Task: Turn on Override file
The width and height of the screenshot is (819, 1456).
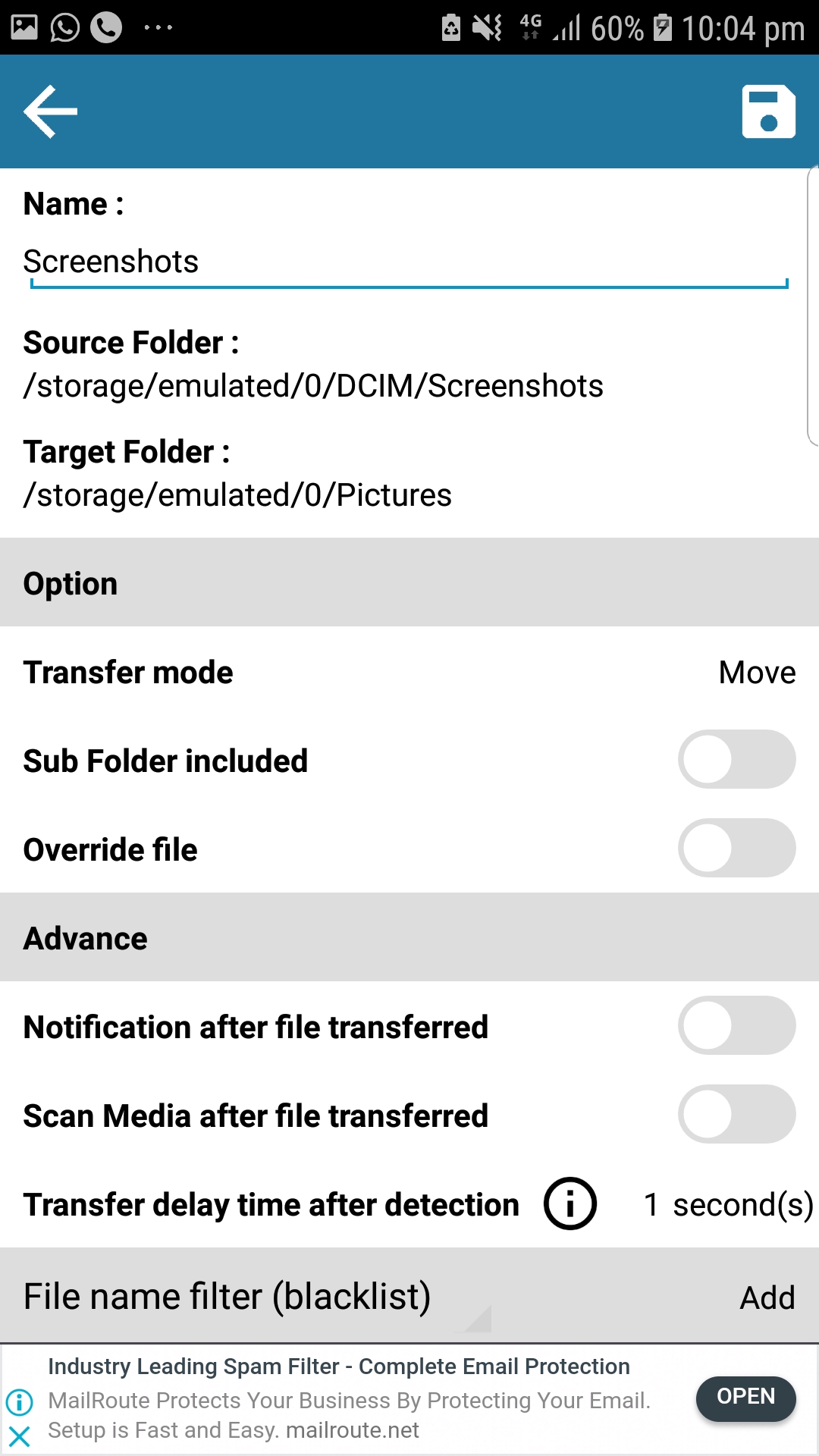Action: coord(736,849)
